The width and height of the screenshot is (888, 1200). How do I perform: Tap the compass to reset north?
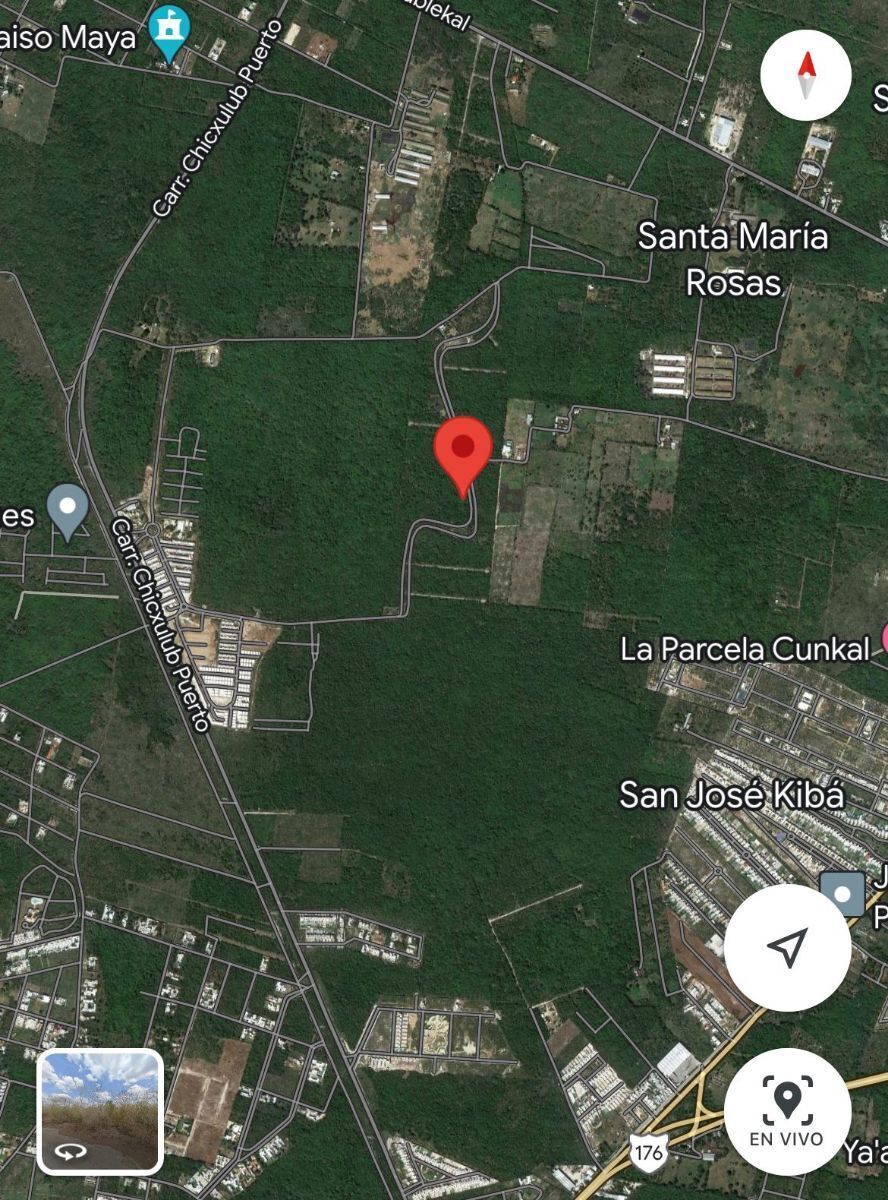click(805, 76)
